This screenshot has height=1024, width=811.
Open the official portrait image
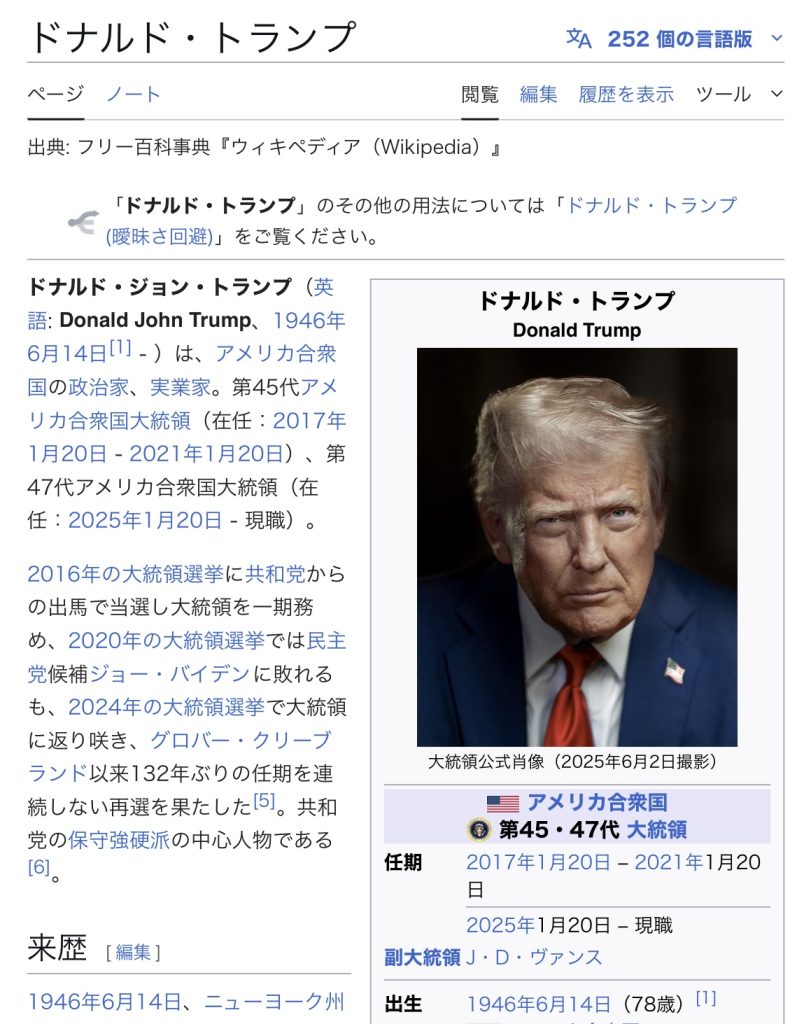coord(577,547)
